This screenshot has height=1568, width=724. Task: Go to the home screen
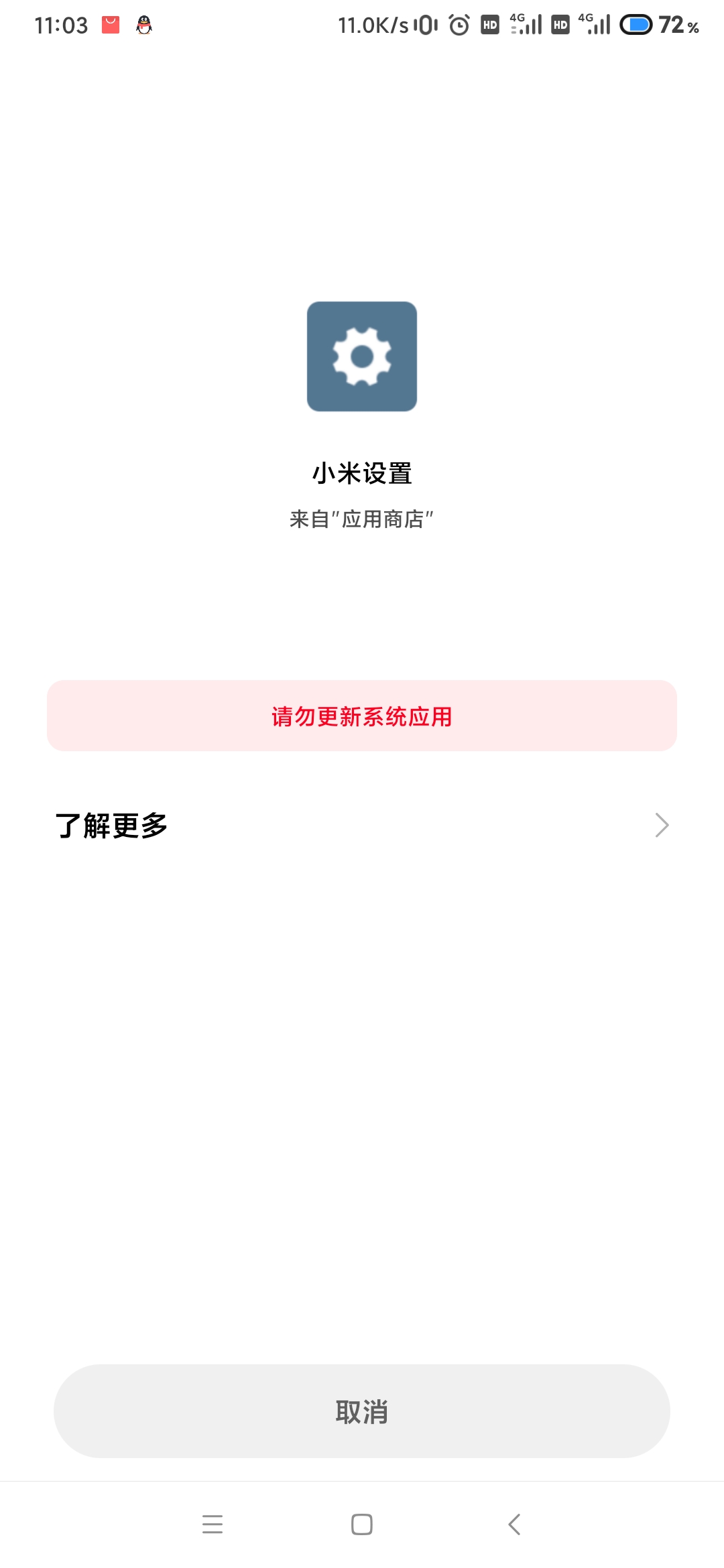pyautogui.click(x=362, y=1524)
